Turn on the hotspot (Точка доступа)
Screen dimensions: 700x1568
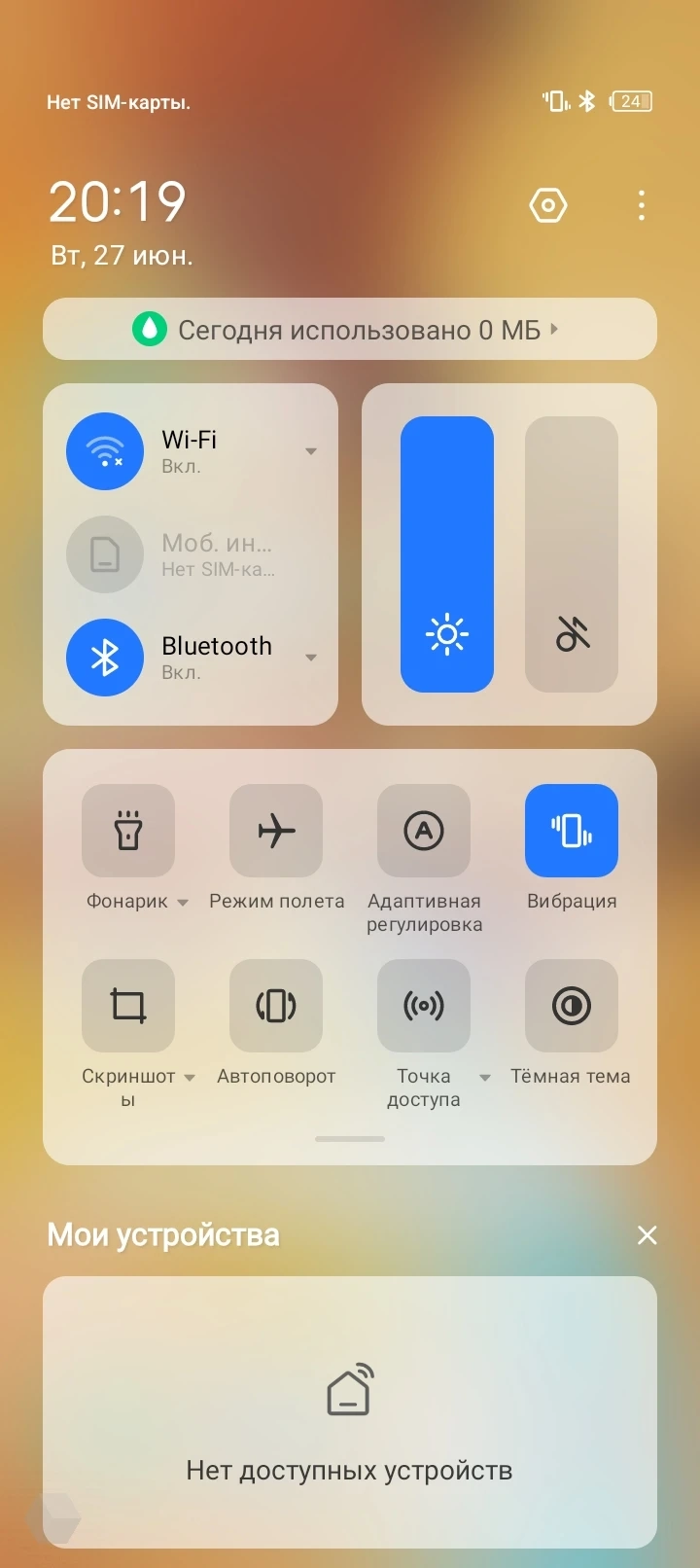point(424,1006)
